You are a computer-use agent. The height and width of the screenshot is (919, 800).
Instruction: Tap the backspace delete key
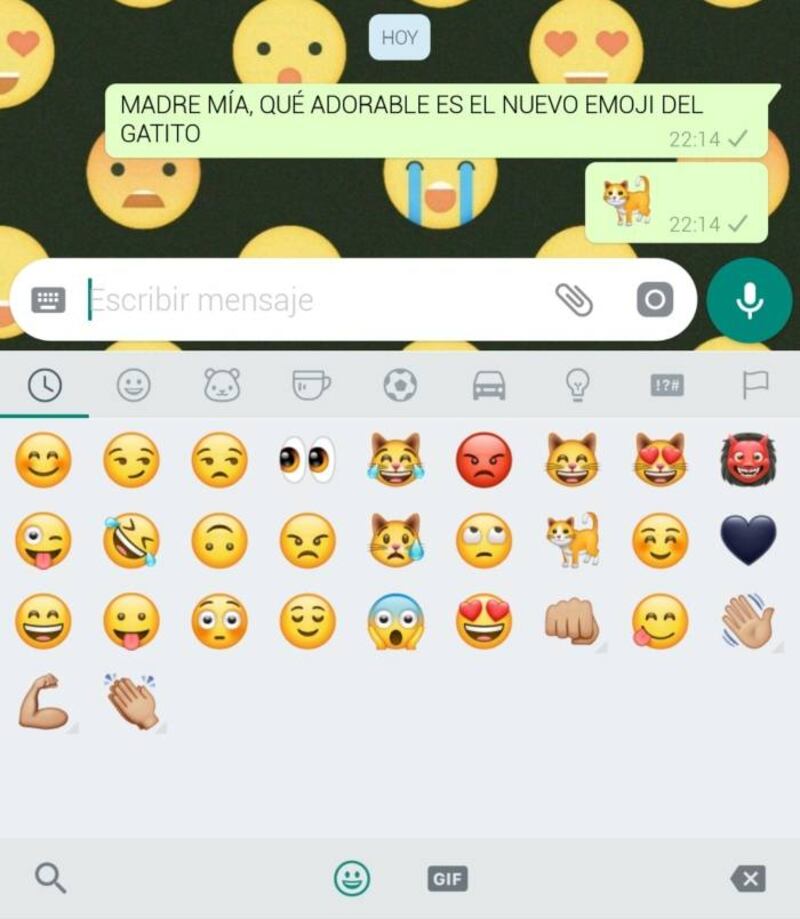[748, 879]
